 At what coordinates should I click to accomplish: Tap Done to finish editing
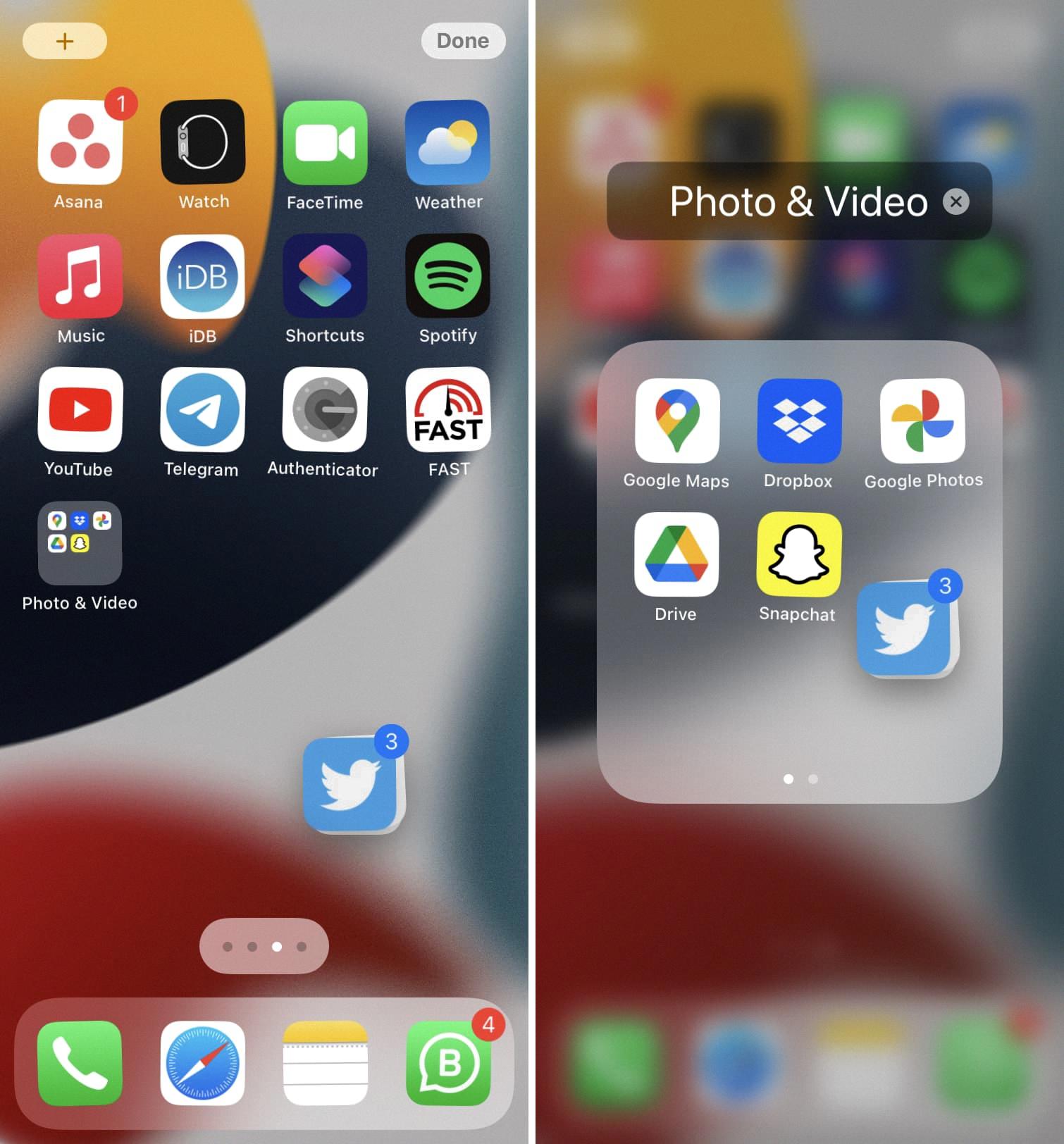point(463,41)
